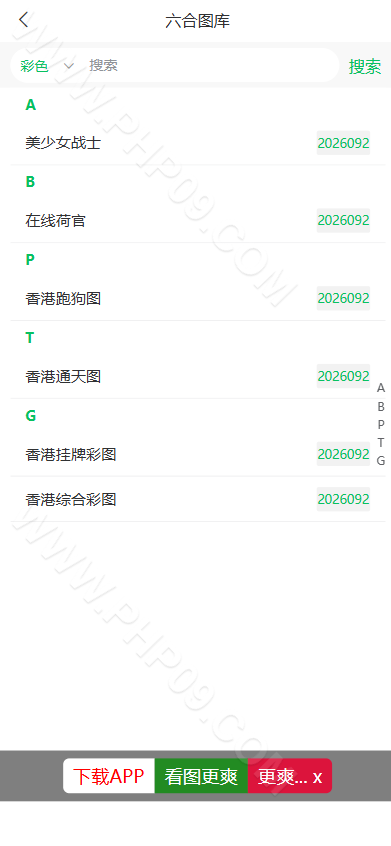
Task: Open the 香港通天图 entry
Action: tap(198, 377)
